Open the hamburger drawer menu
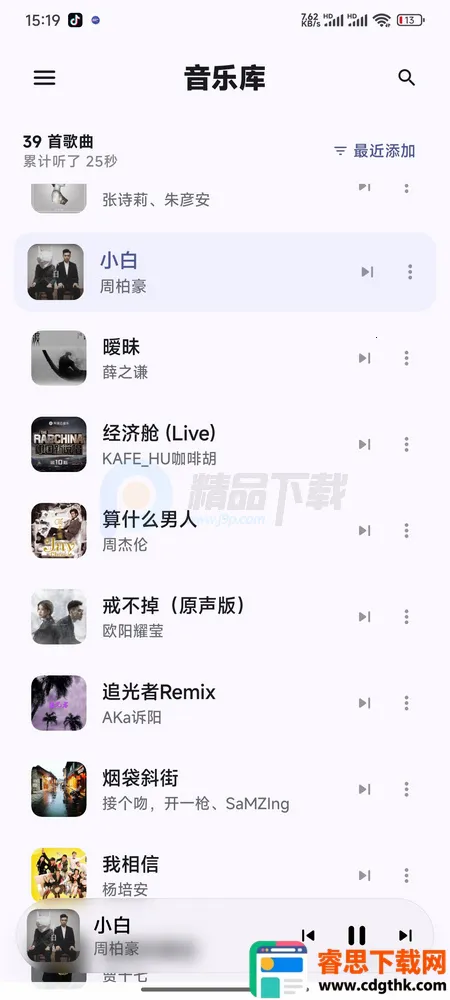The height and width of the screenshot is (1000, 450). (x=45, y=78)
